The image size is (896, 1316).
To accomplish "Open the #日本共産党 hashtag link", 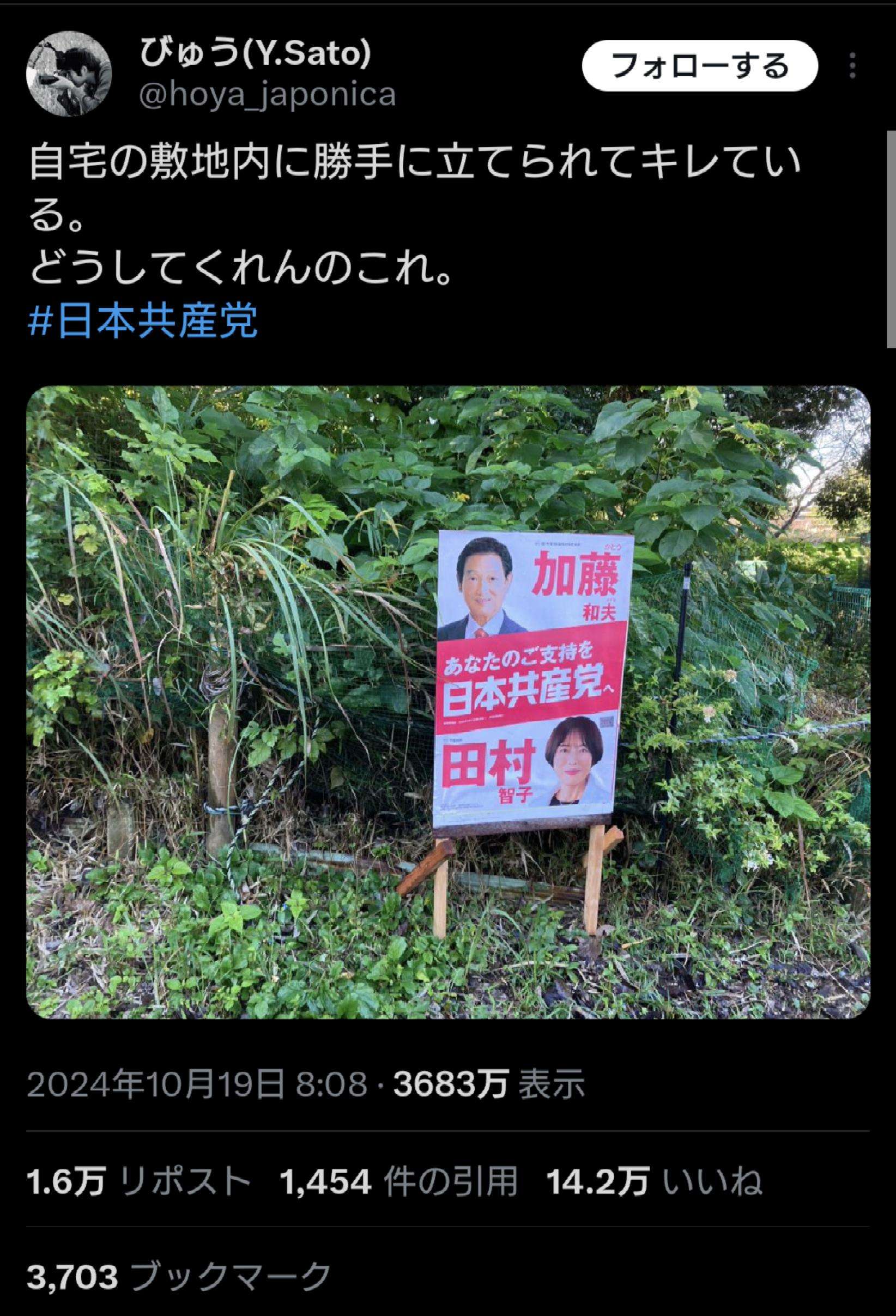I will click(143, 321).
